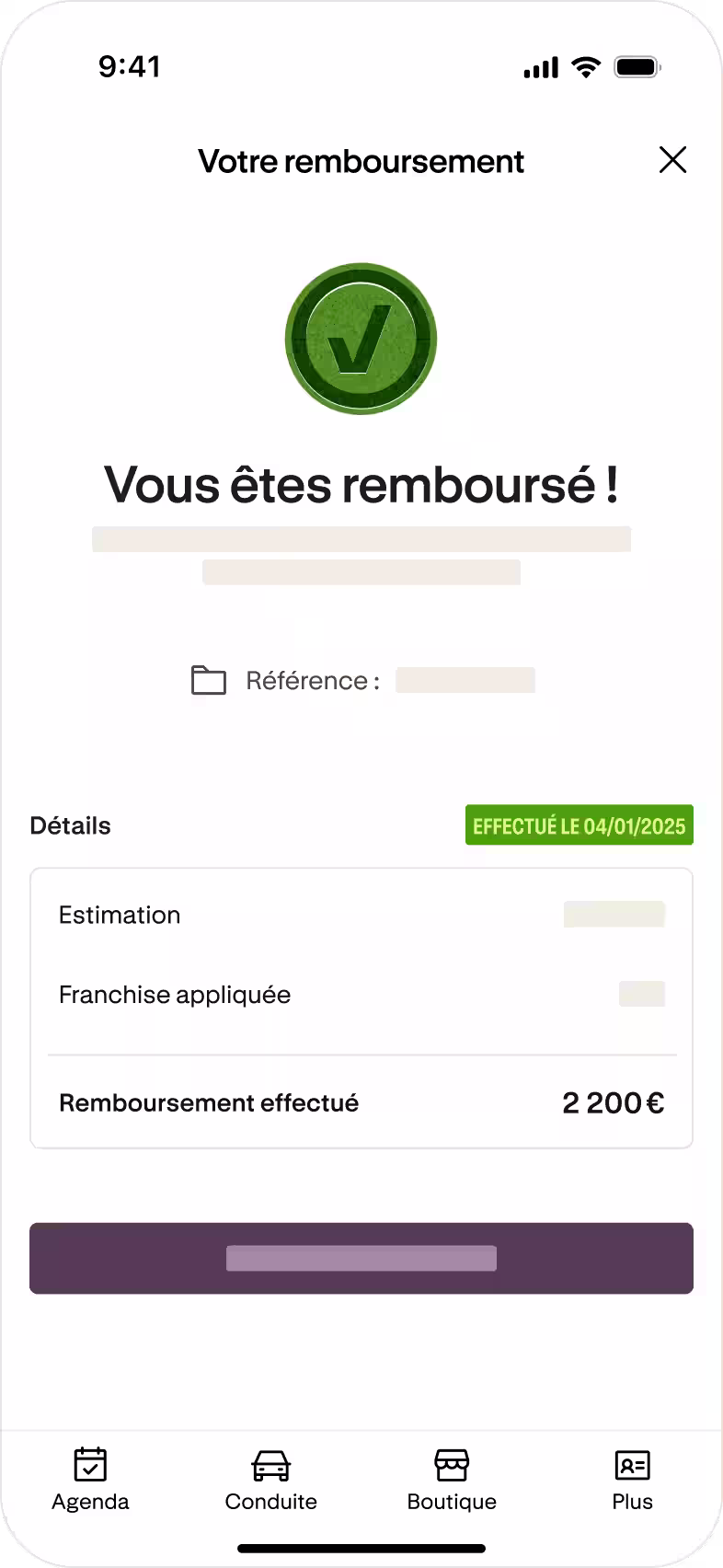Close the Votre remboursement screen
The image size is (723, 1568).
pyautogui.click(x=673, y=160)
